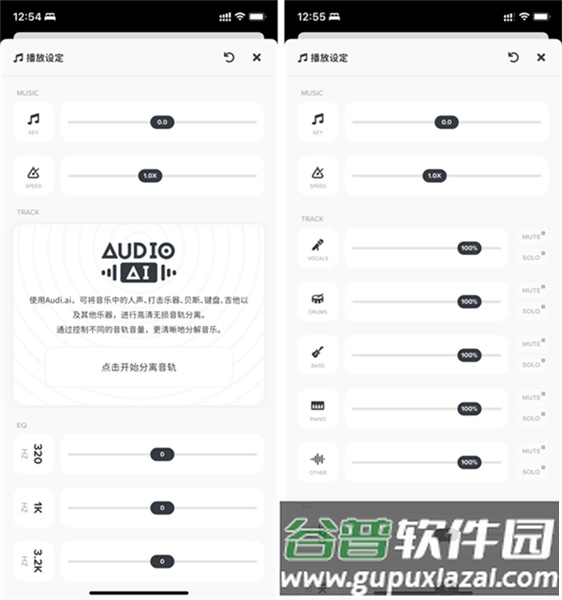This screenshot has width=562, height=600.
Task: Solo the Drums track
Action: (x=532, y=311)
